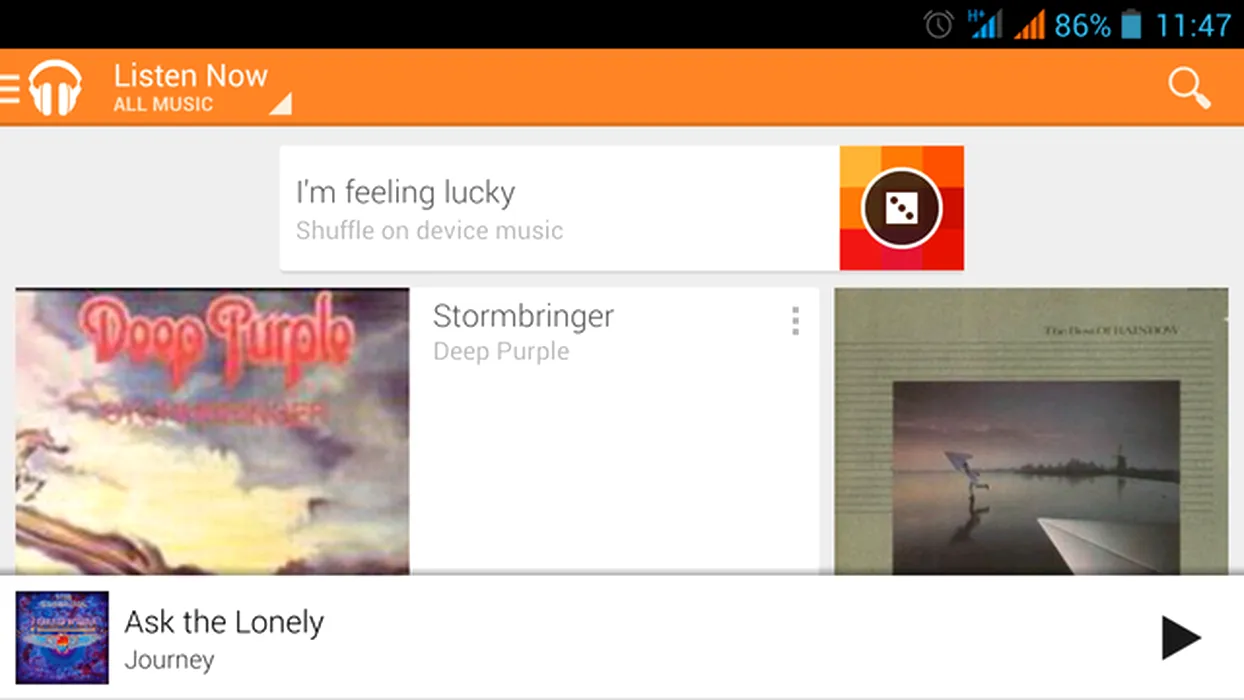The image size is (1244, 700).
Task: Shuffle music with I'm feeling lucky
Action: [x=620, y=208]
